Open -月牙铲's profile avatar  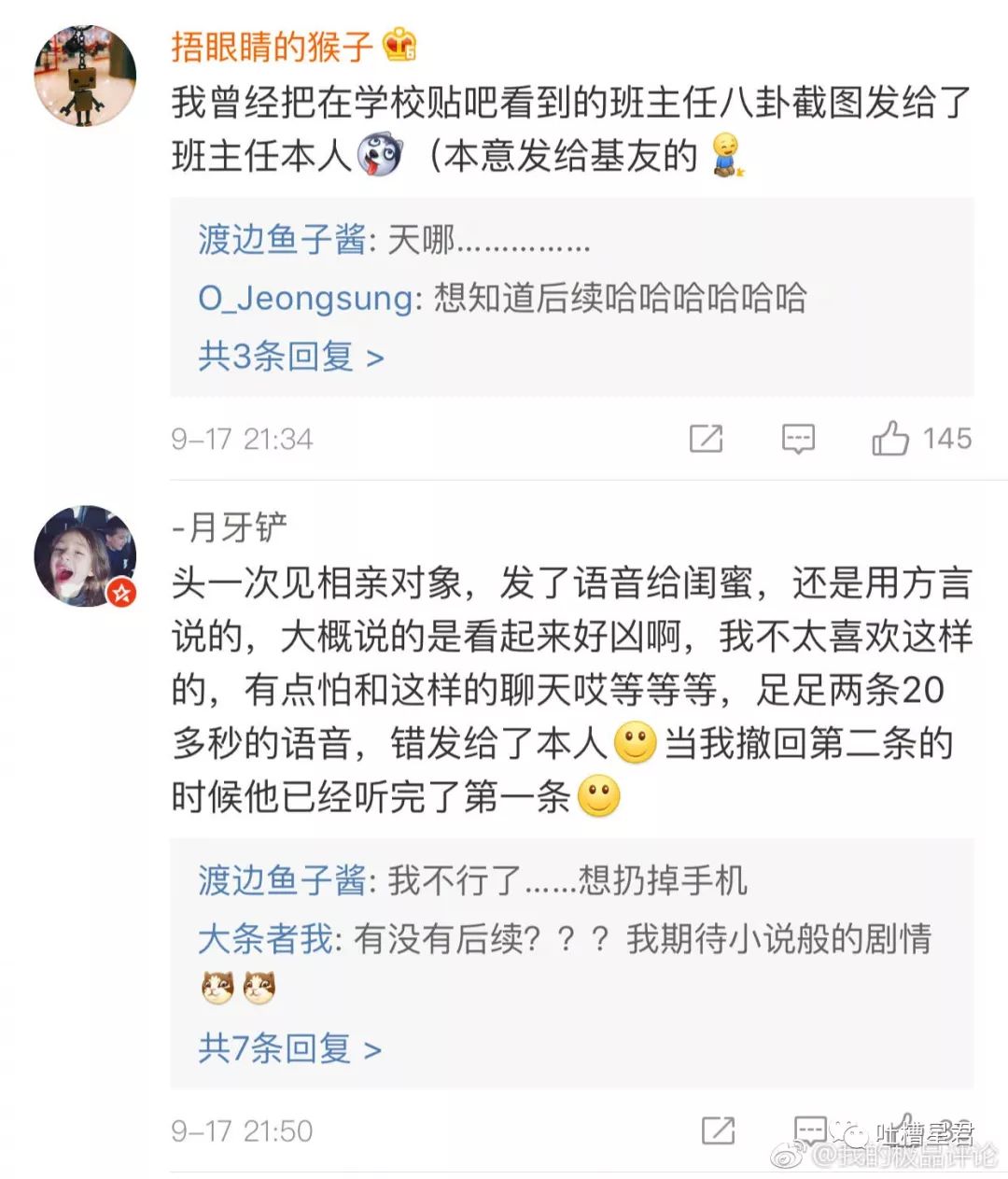click(x=85, y=556)
